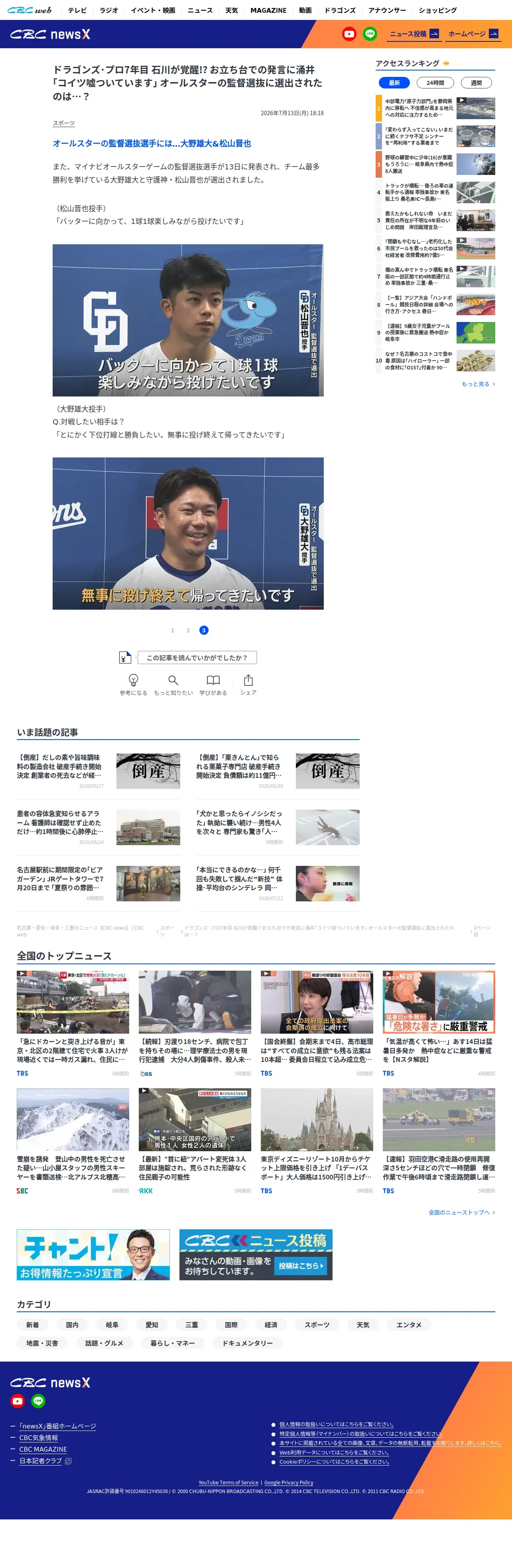
Task: Open the スポーツ category link under the date
Action: point(63,123)
